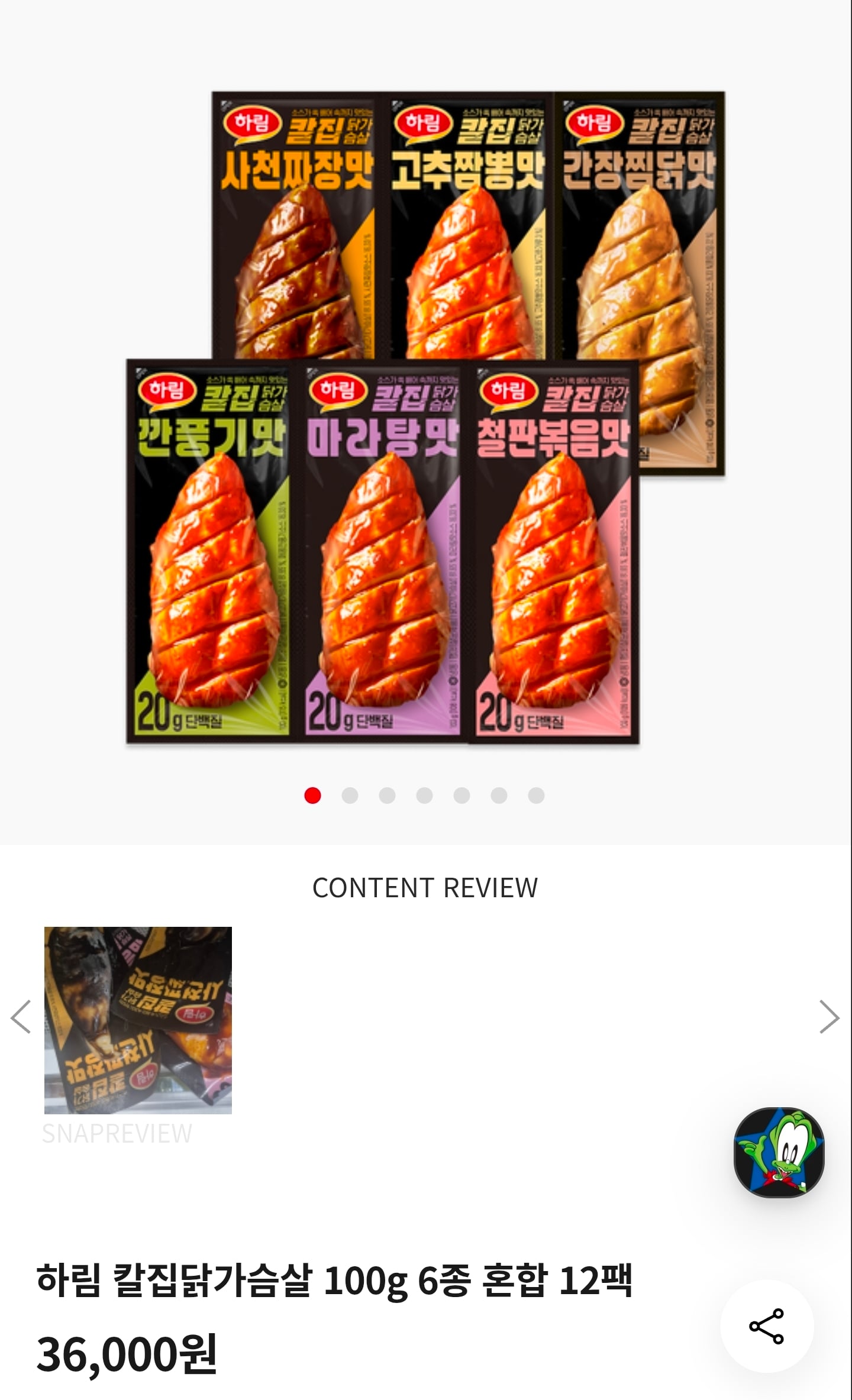Toggle to the third image slide dot
852x1400 pixels.
click(x=387, y=796)
